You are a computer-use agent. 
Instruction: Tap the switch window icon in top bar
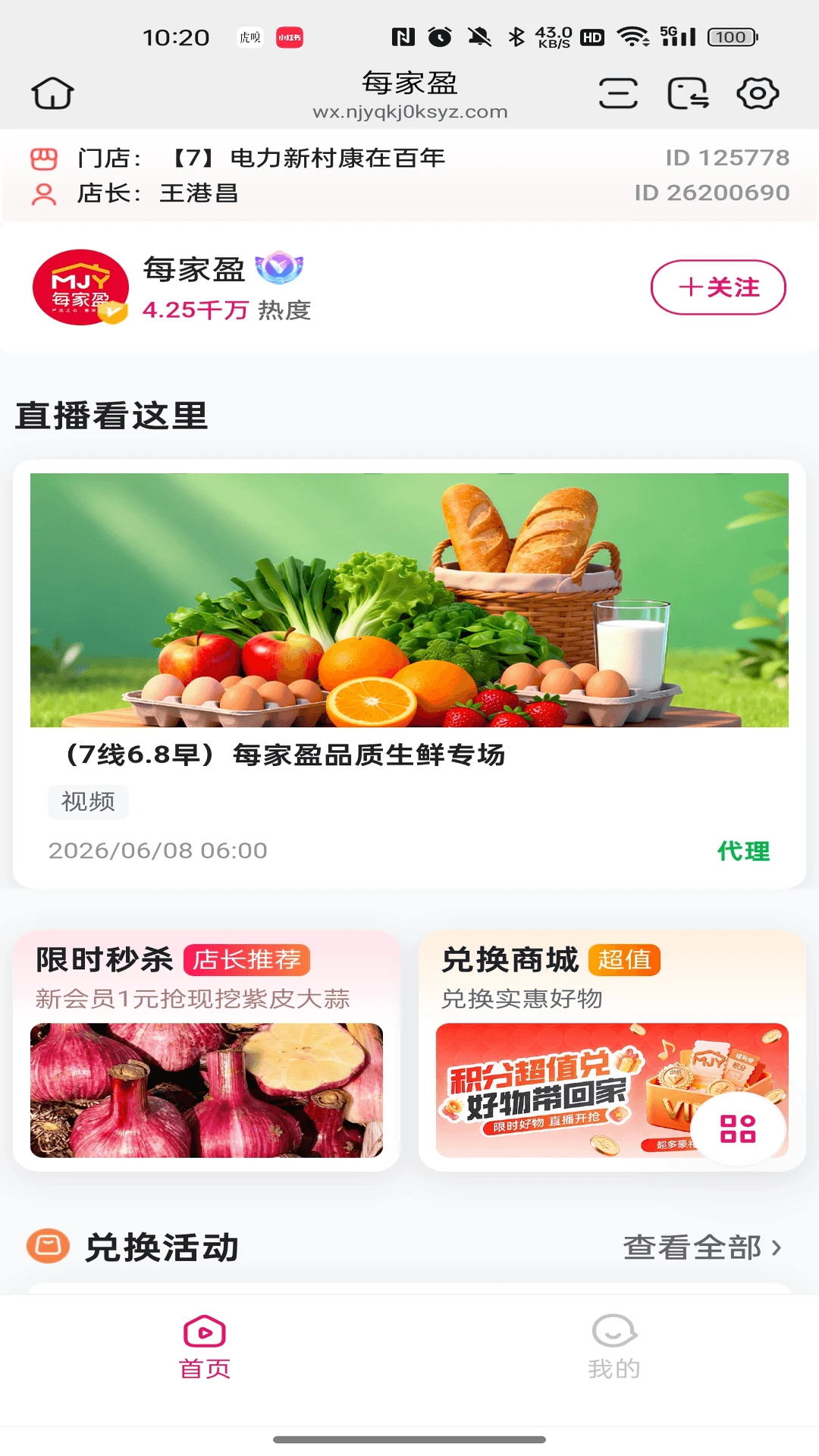pyautogui.click(x=688, y=93)
